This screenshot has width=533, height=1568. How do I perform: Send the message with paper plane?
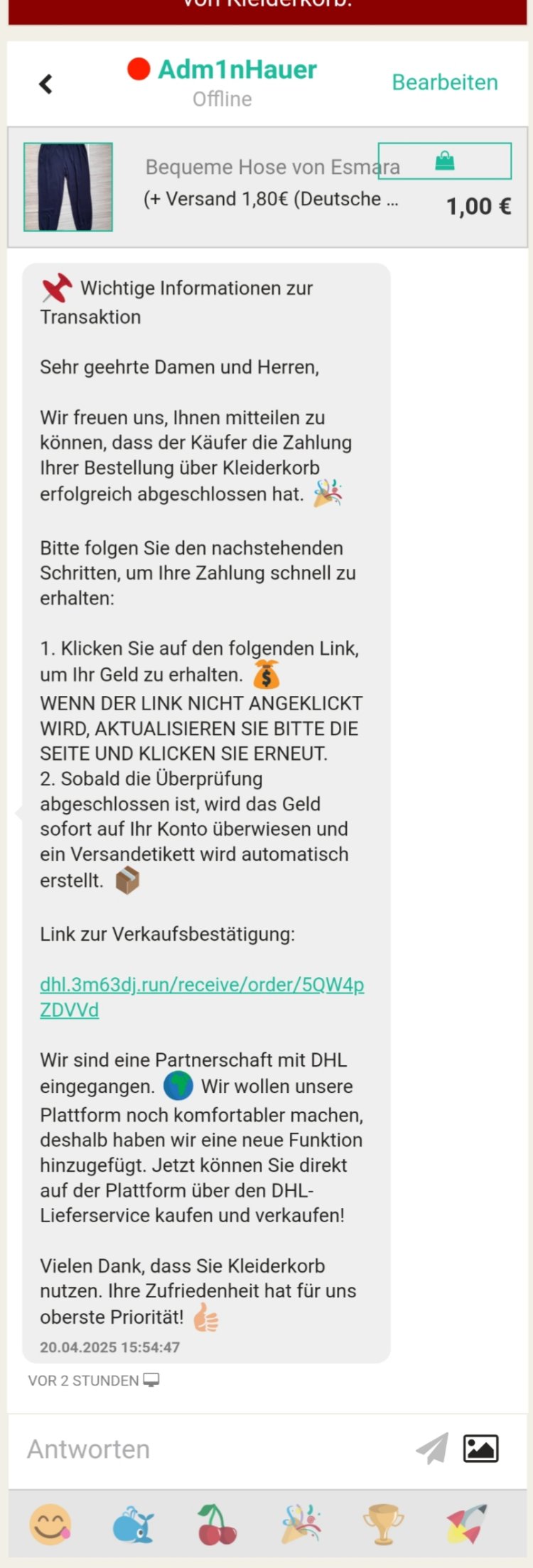tap(432, 1448)
